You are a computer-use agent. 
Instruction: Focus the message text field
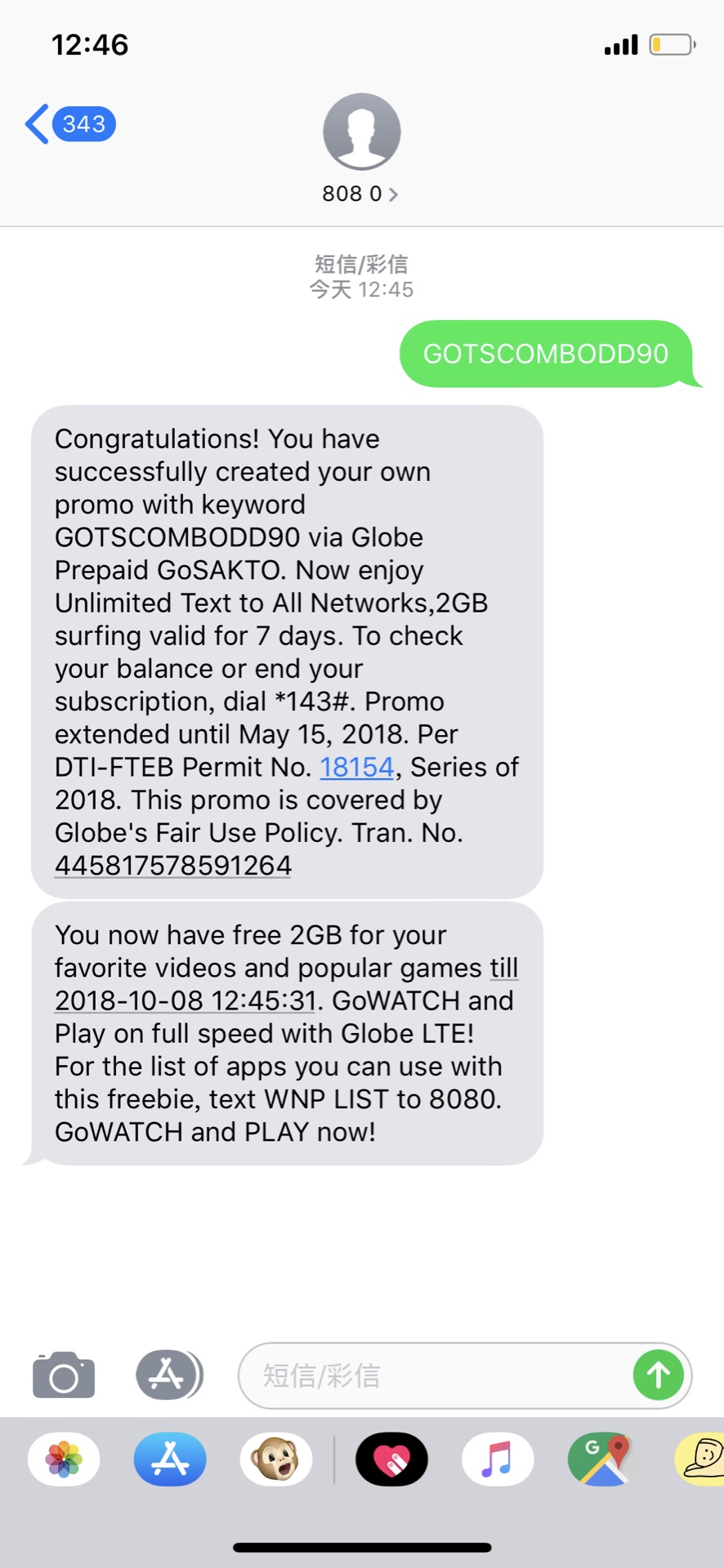tap(433, 1375)
